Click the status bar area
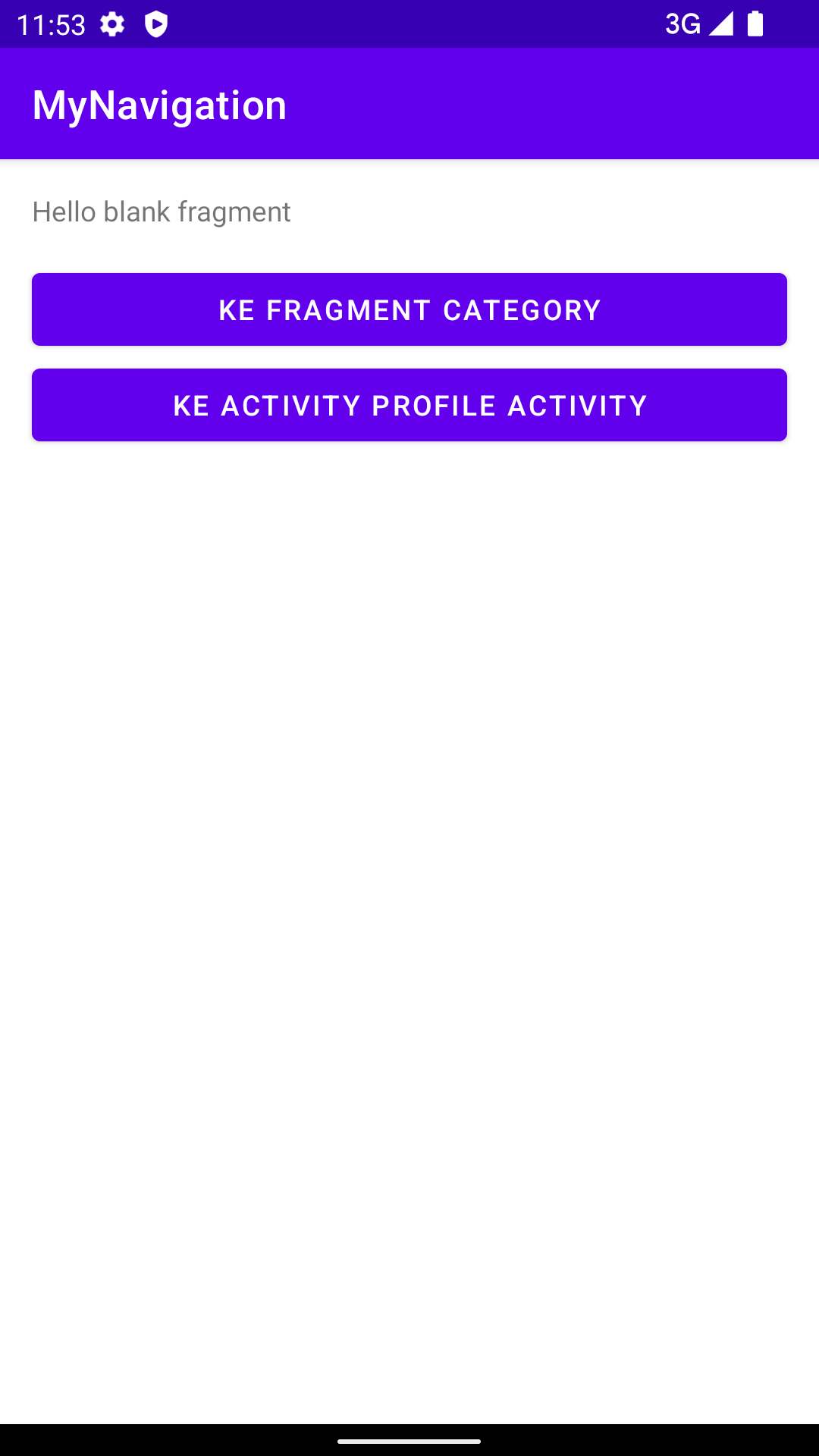This screenshot has height=1456, width=819. pyautogui.click(x=409, y=25)
